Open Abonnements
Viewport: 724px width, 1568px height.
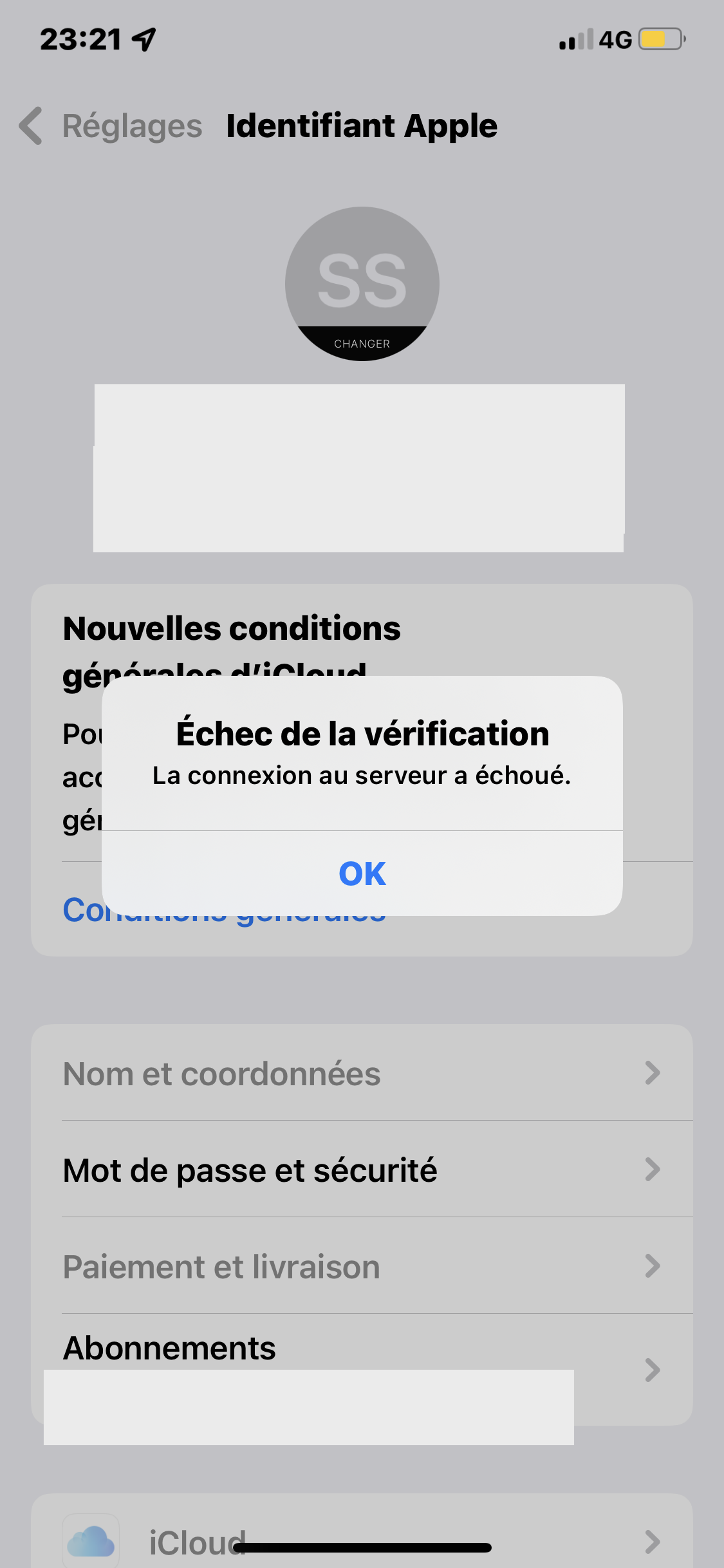point(362,1349)
